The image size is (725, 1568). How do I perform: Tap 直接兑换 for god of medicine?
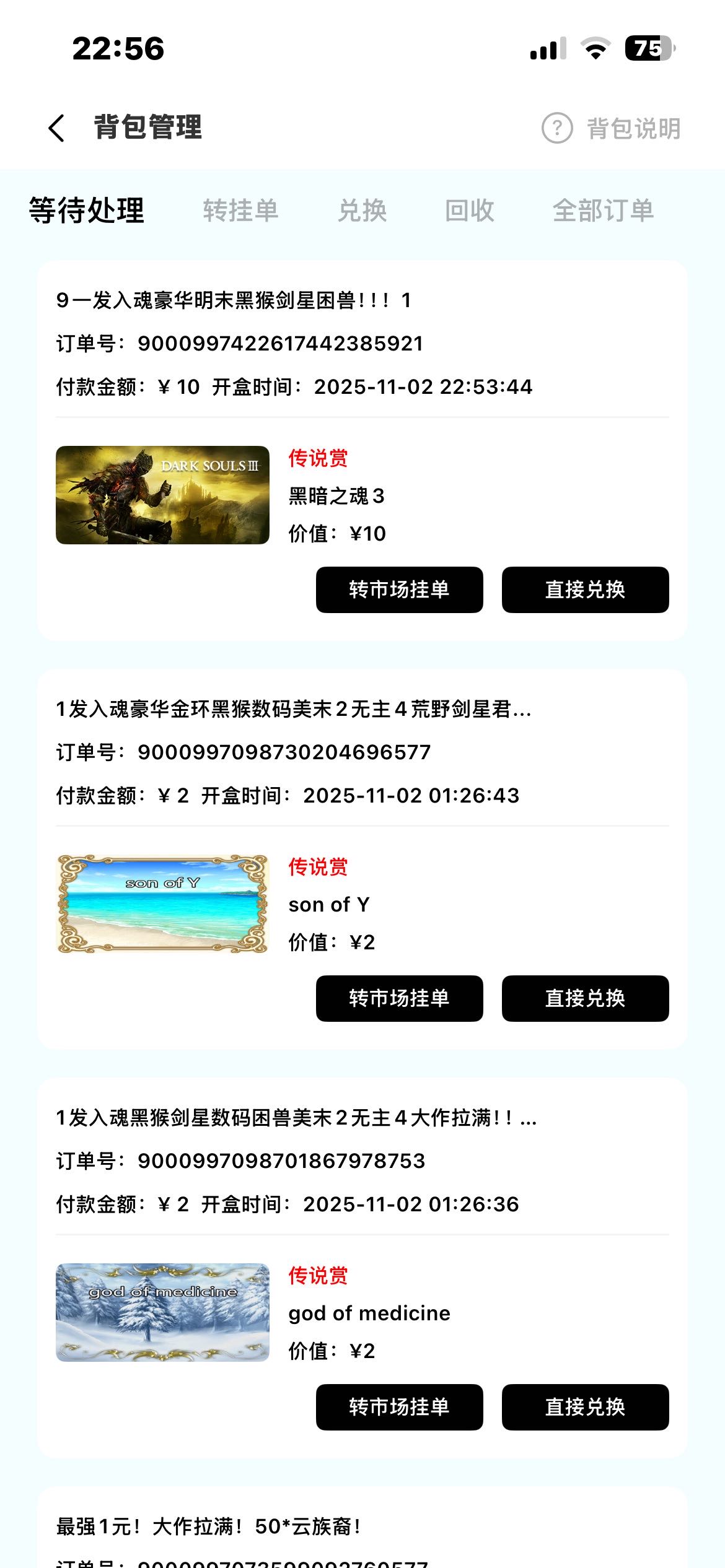[585, 1407]
